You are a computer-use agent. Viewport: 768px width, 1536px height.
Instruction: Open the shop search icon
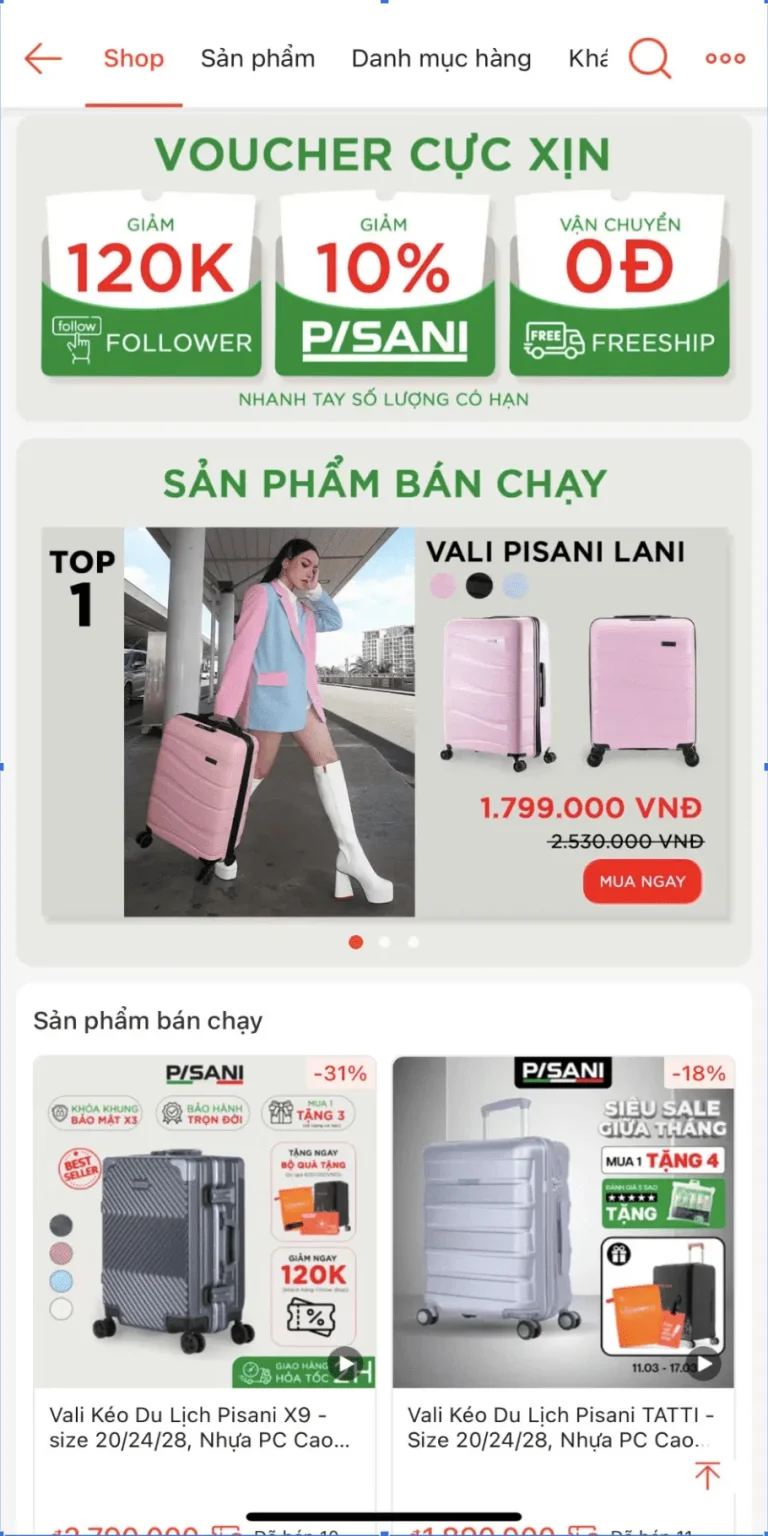click(650, 58)
